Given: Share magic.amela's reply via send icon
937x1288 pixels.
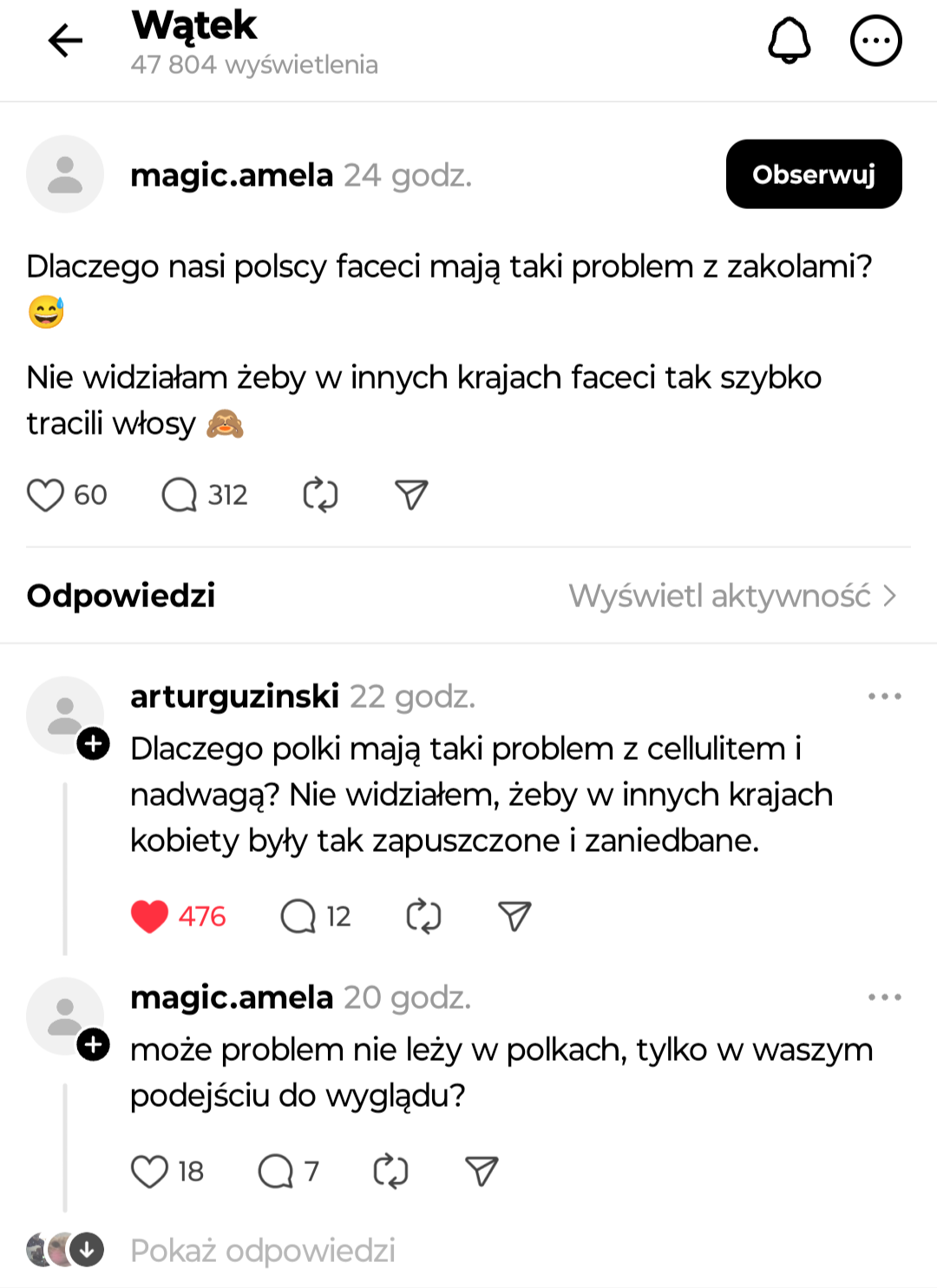Looking at the screenshot, I should [x=482, y=1172].
